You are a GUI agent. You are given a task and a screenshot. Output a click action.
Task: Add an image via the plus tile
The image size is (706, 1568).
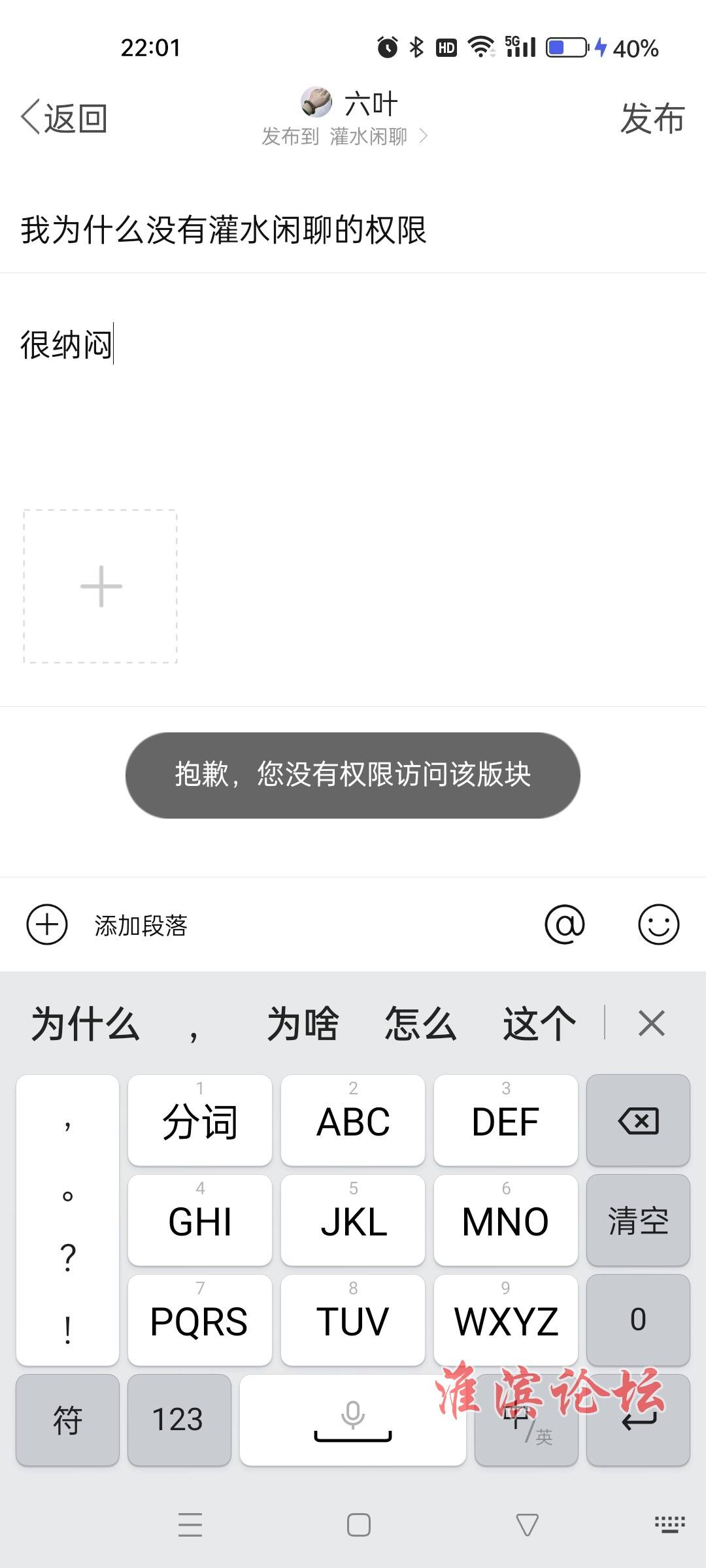(101, 586)
